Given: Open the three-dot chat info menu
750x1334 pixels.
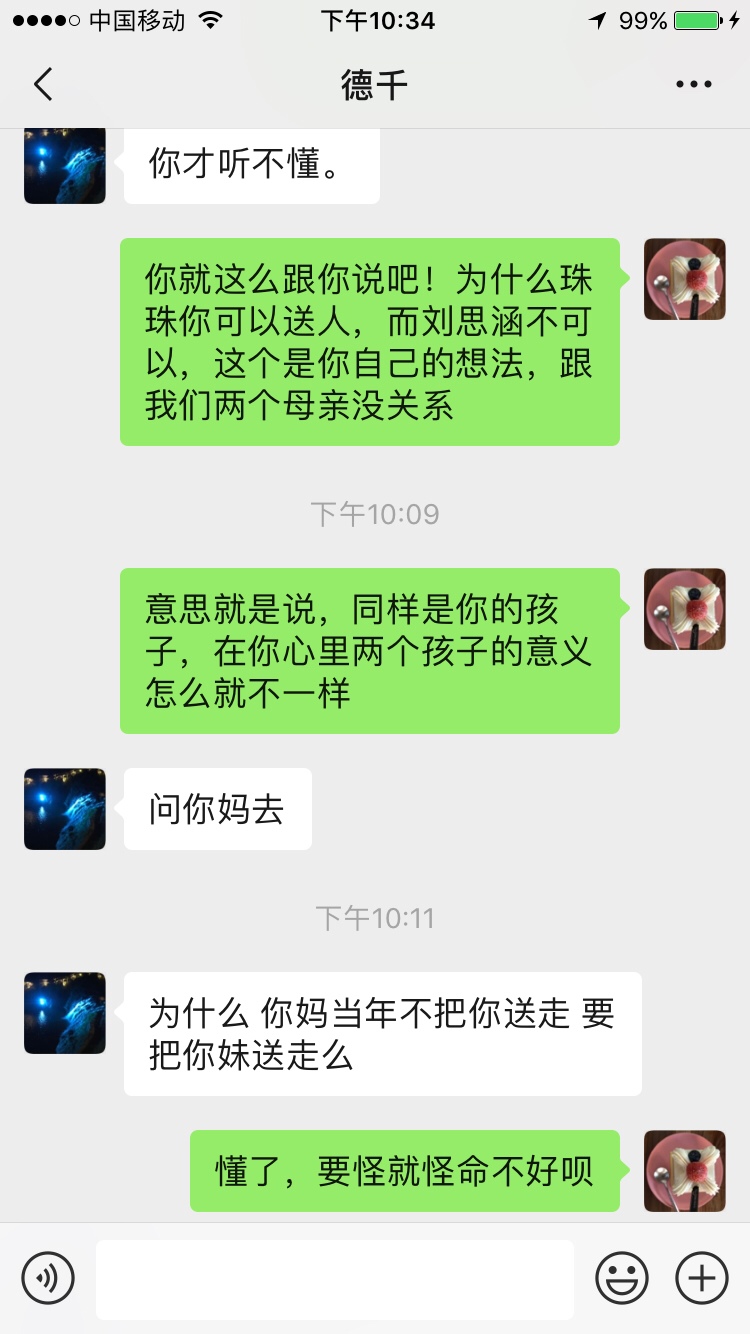Looking at the screenshot, I should 693,85.
